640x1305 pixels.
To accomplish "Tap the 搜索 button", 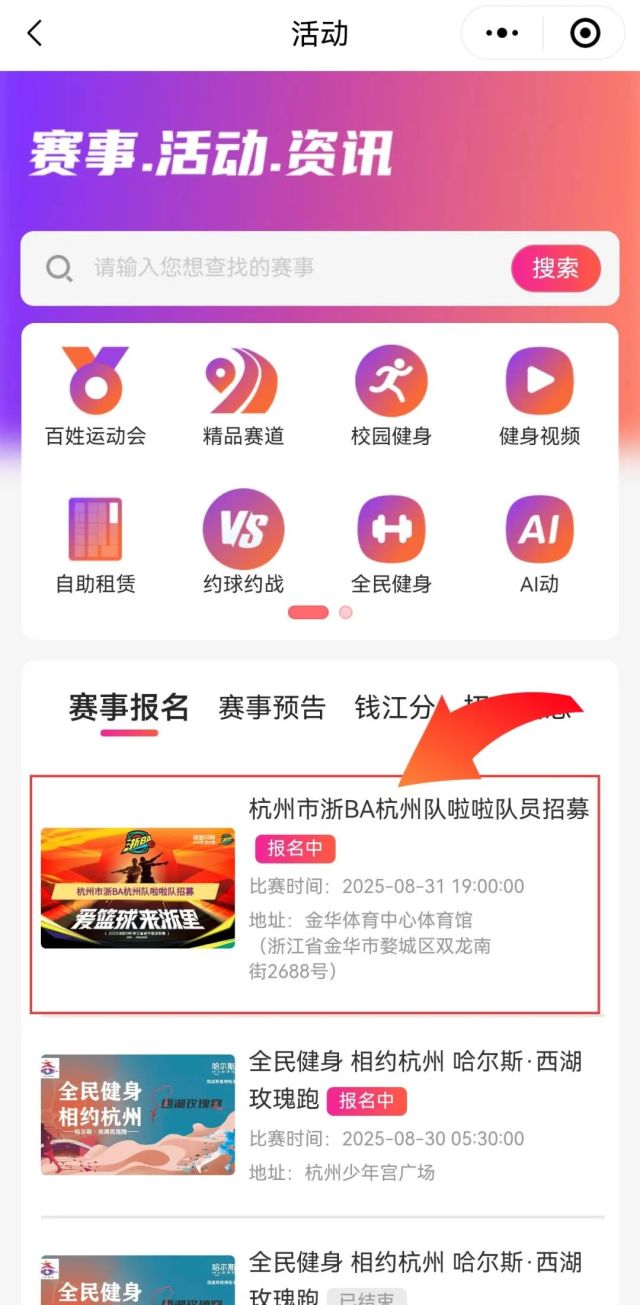I will click(555, 268).
